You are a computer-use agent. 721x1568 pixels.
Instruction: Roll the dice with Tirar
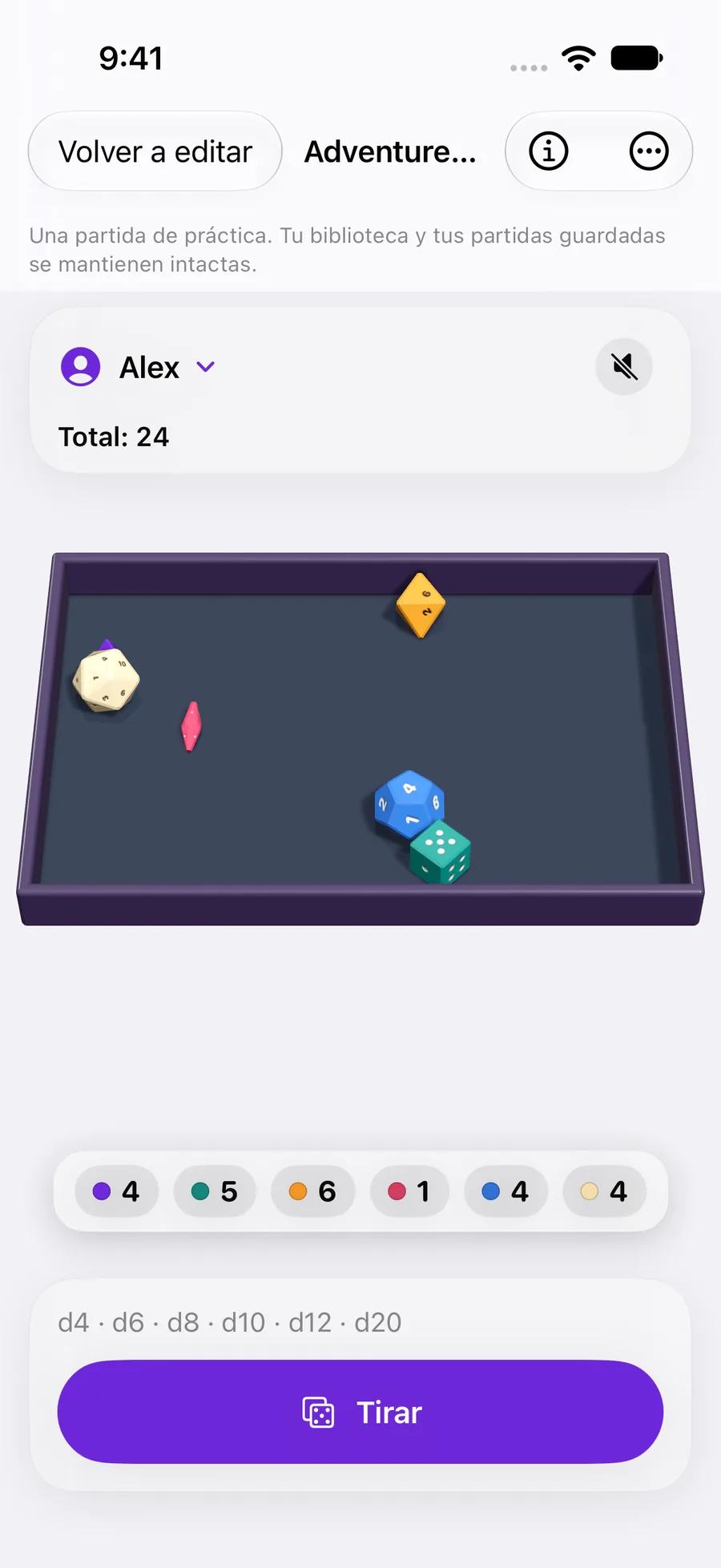tap(360, 1412)
